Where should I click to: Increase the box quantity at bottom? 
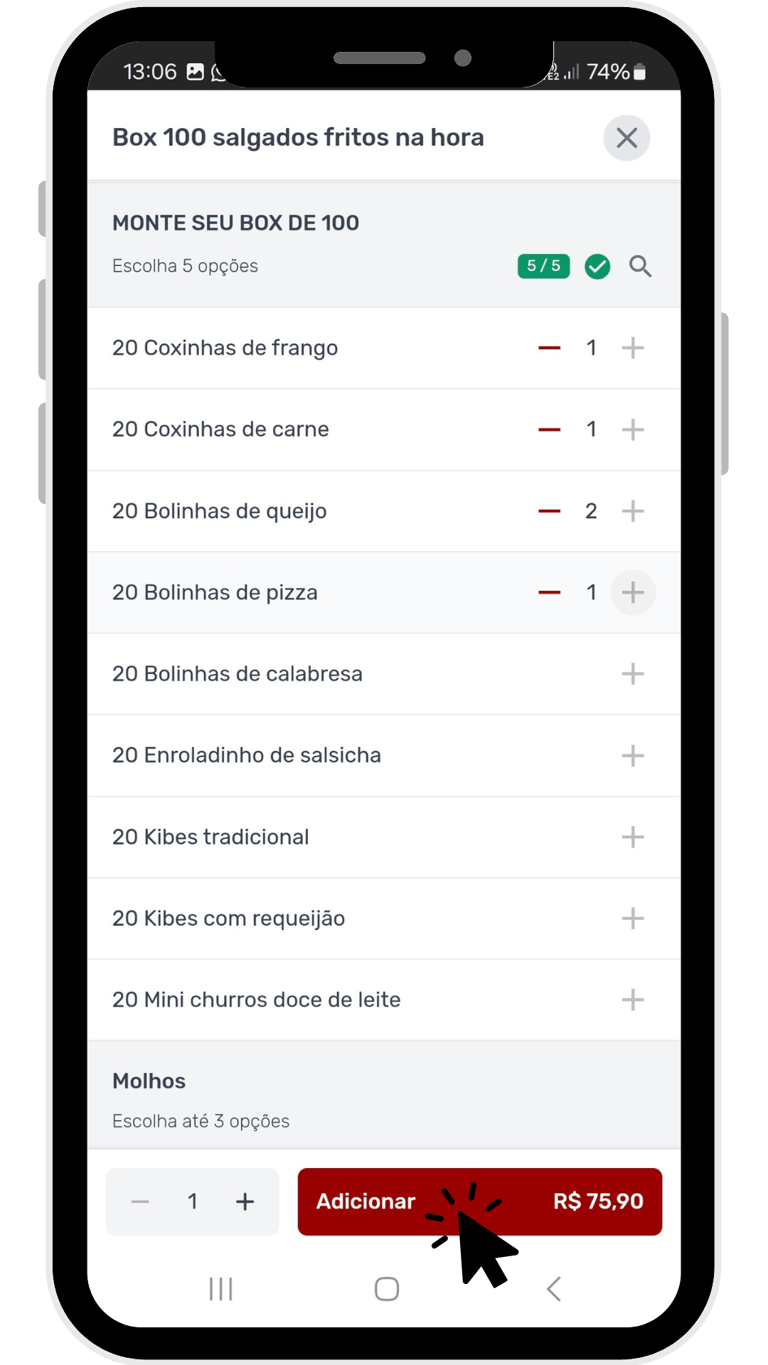(245, 1202)
